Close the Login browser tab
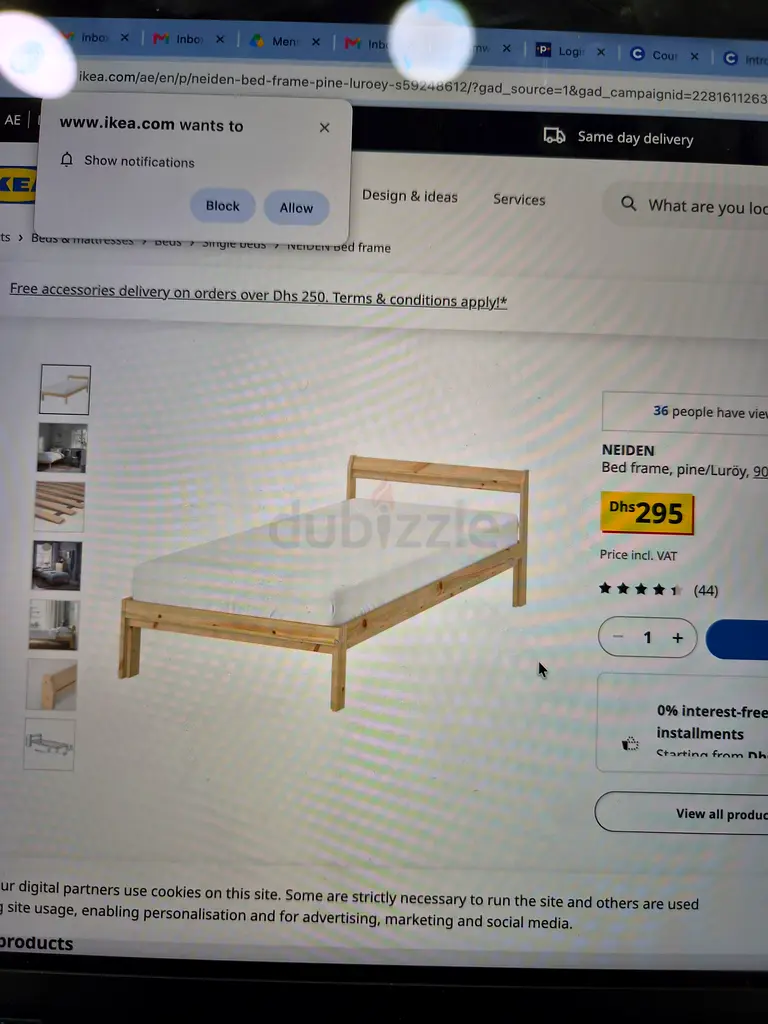The width and height of the screenshot is (768, 1024). pyautogui.click(x=601, y=52)
